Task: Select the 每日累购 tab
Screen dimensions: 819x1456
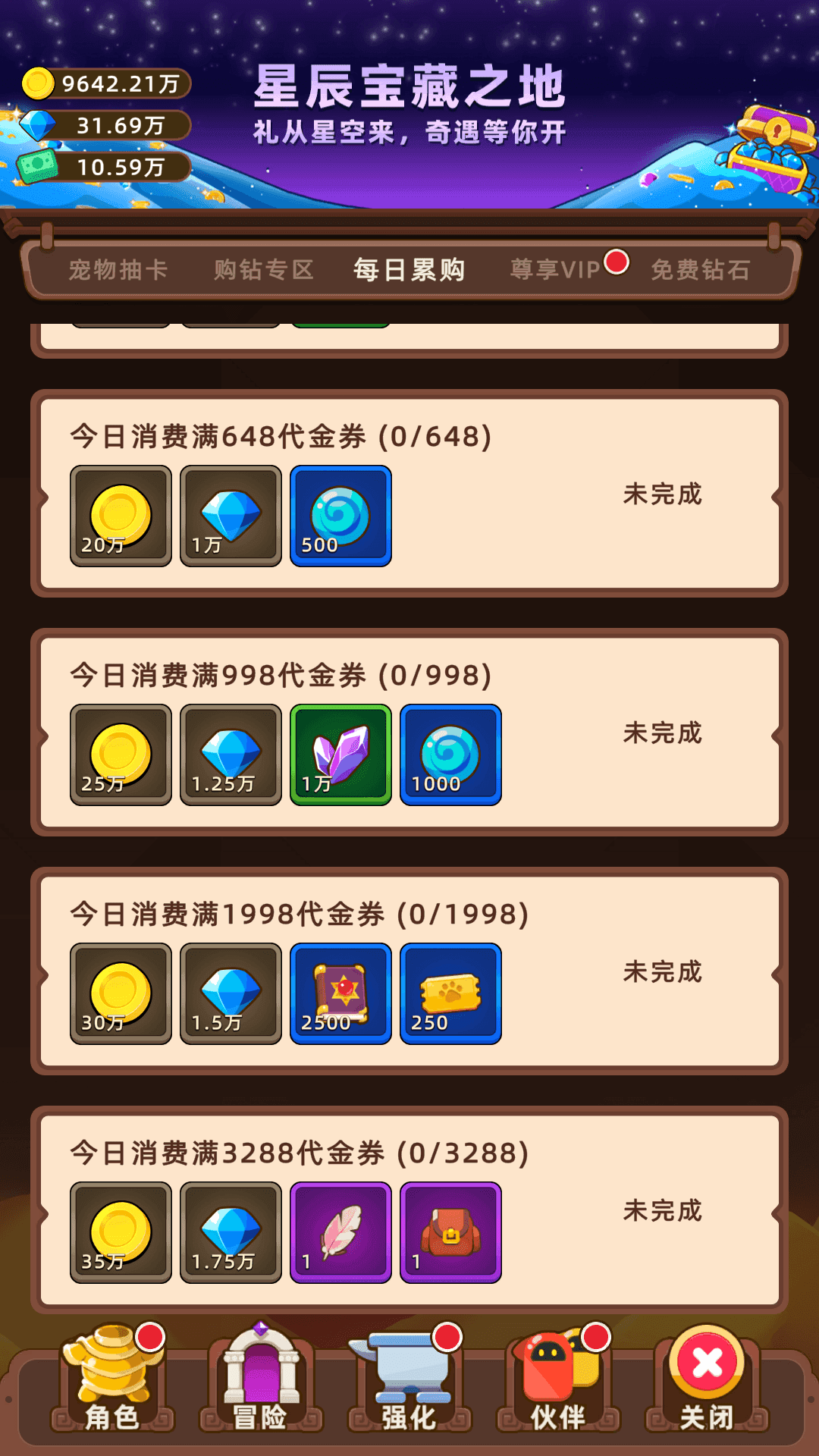Action: coord(408,270)
